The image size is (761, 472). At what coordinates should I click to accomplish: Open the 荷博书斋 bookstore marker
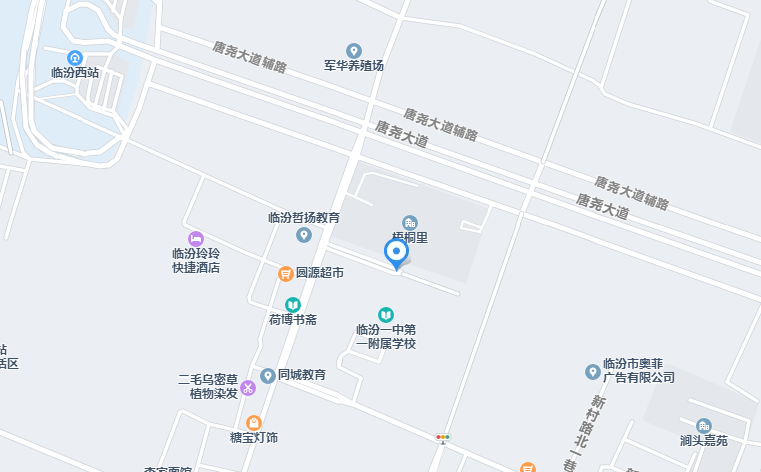(x=293, y=305)
